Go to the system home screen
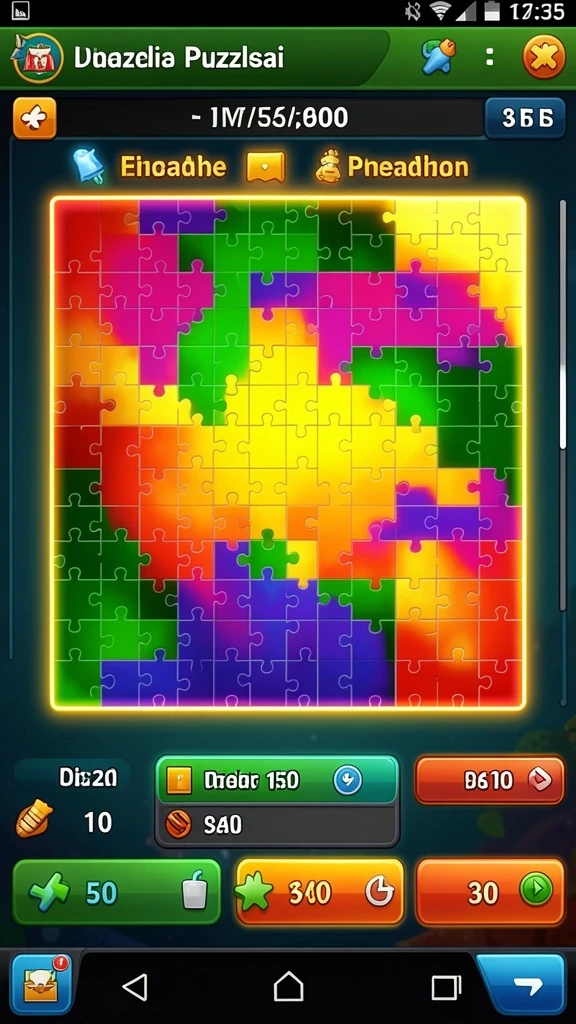Screen dimensions: 576x1024 click(x=288, y=987)
